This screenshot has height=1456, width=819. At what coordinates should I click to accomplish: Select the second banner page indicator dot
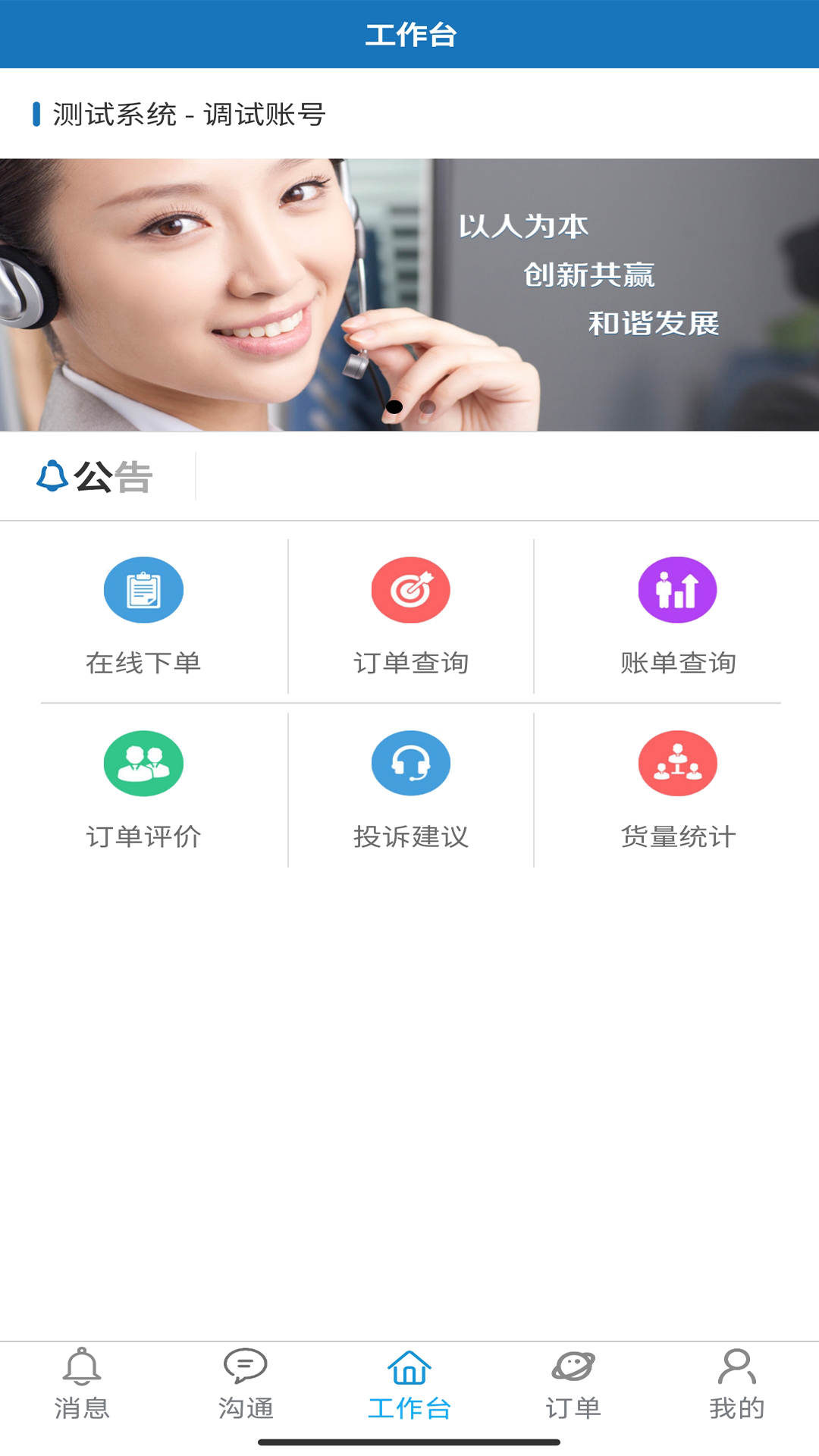tap(428, 407)
